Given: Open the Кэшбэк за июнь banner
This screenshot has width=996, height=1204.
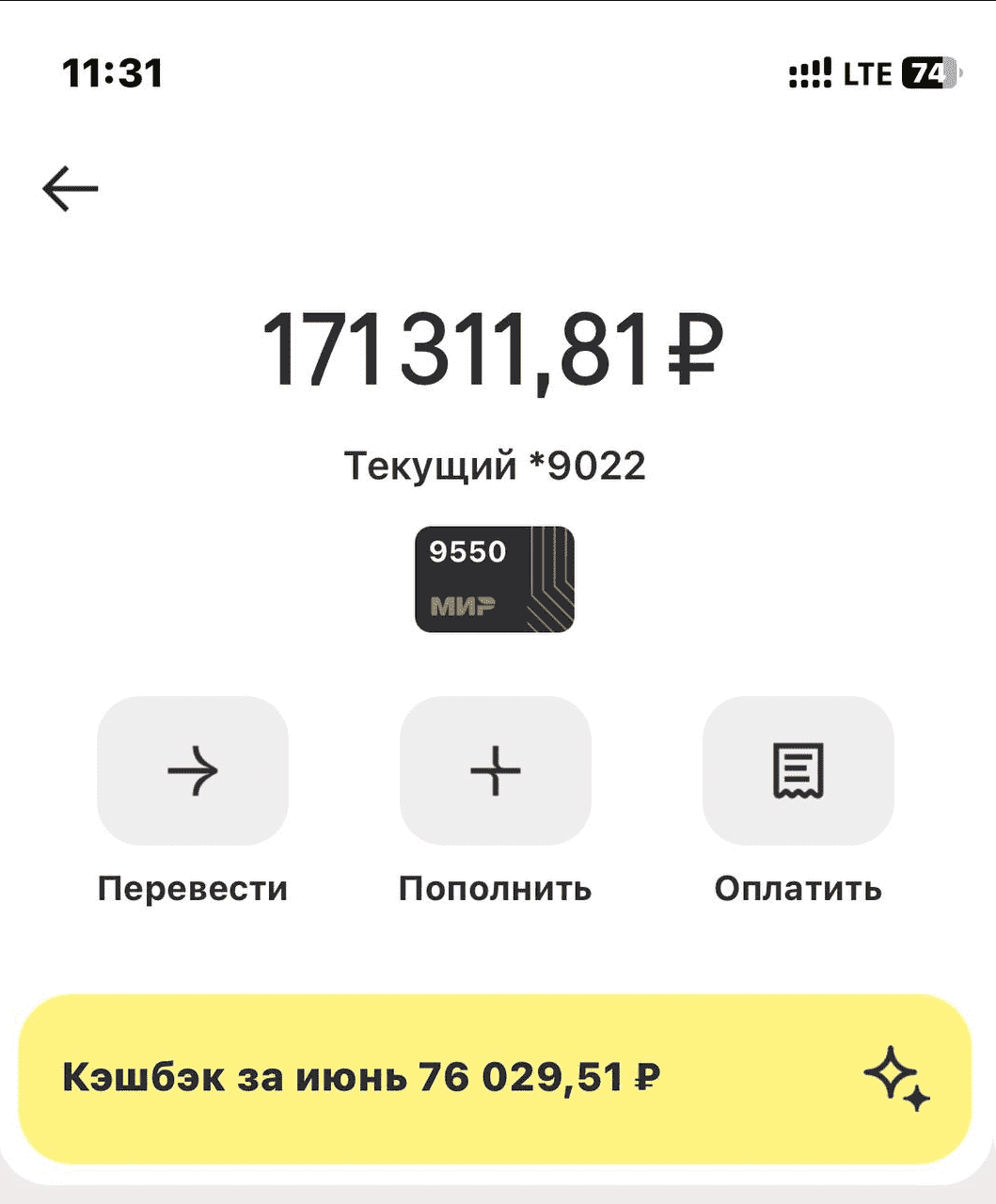Looking at the screenshot, I should point(495,1078).
